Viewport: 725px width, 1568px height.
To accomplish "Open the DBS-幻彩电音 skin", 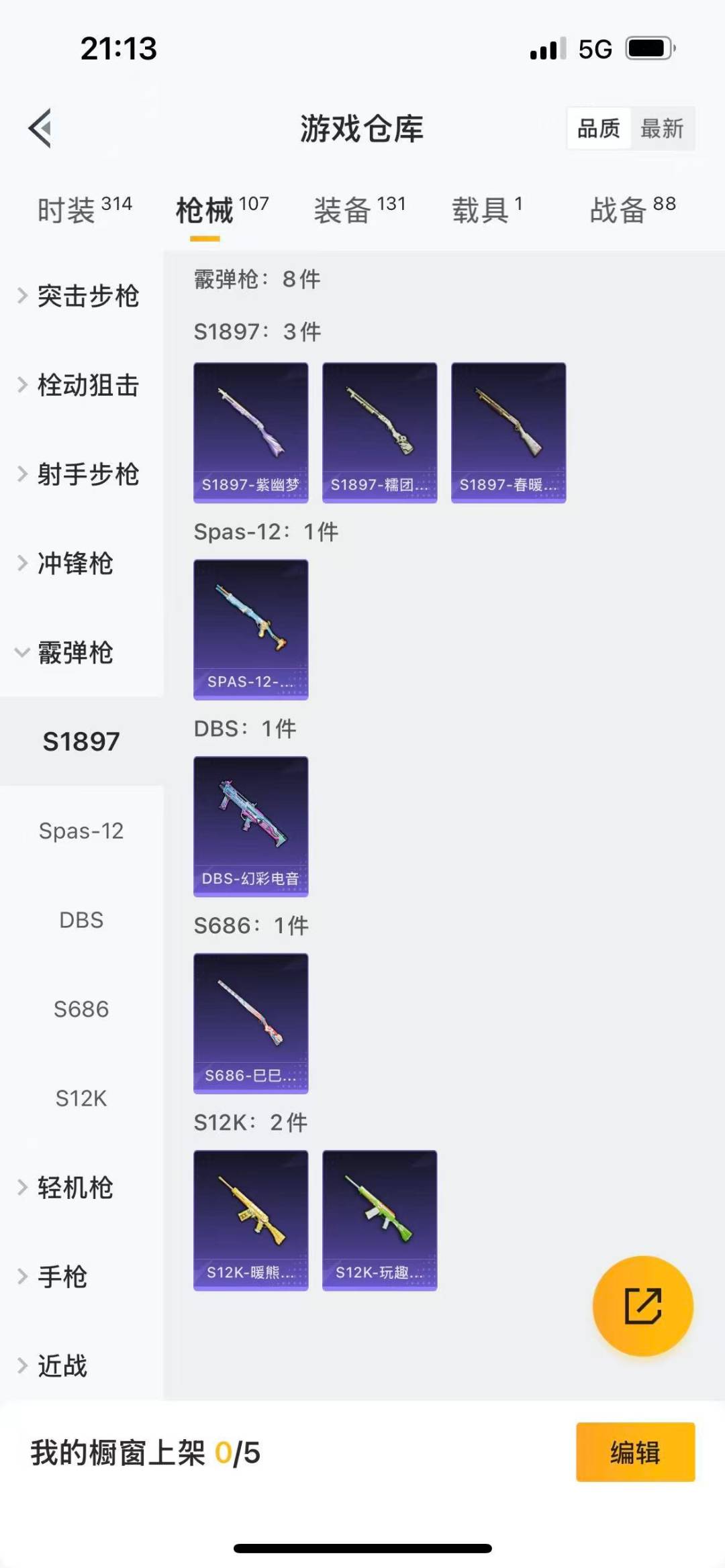I will point(251,827).
